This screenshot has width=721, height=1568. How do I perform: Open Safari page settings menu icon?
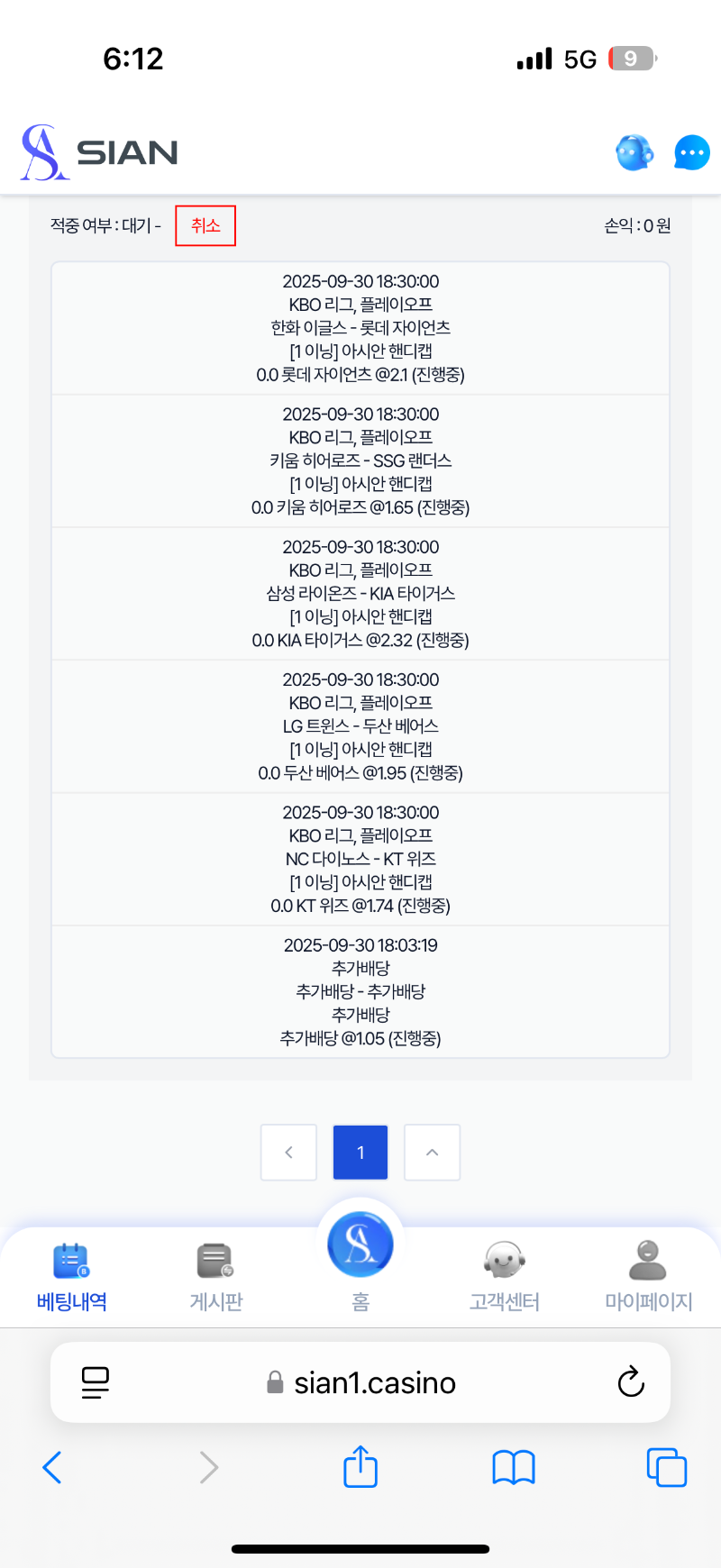tap(95, 1382)
